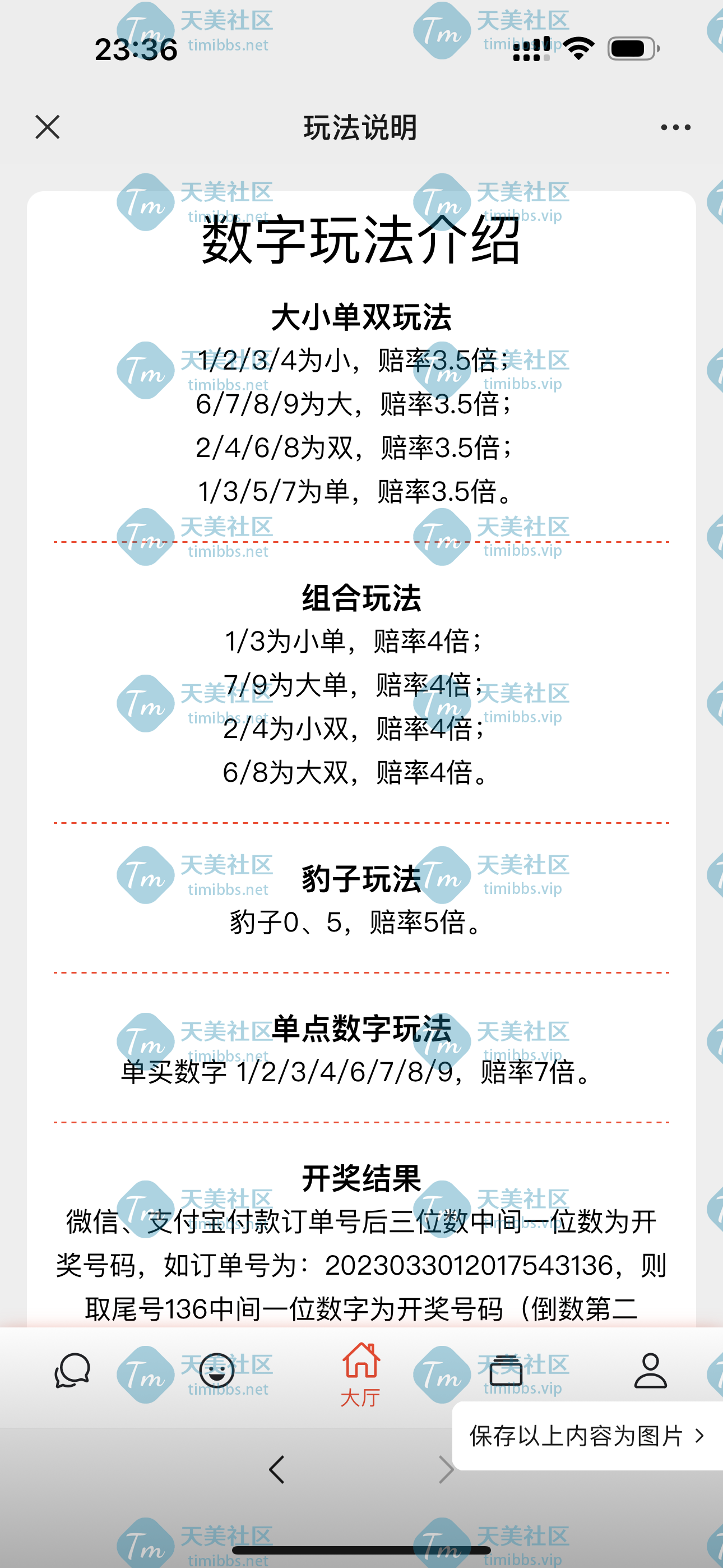Tap 保存以上内容为图片

click(x=587, y=1436)
